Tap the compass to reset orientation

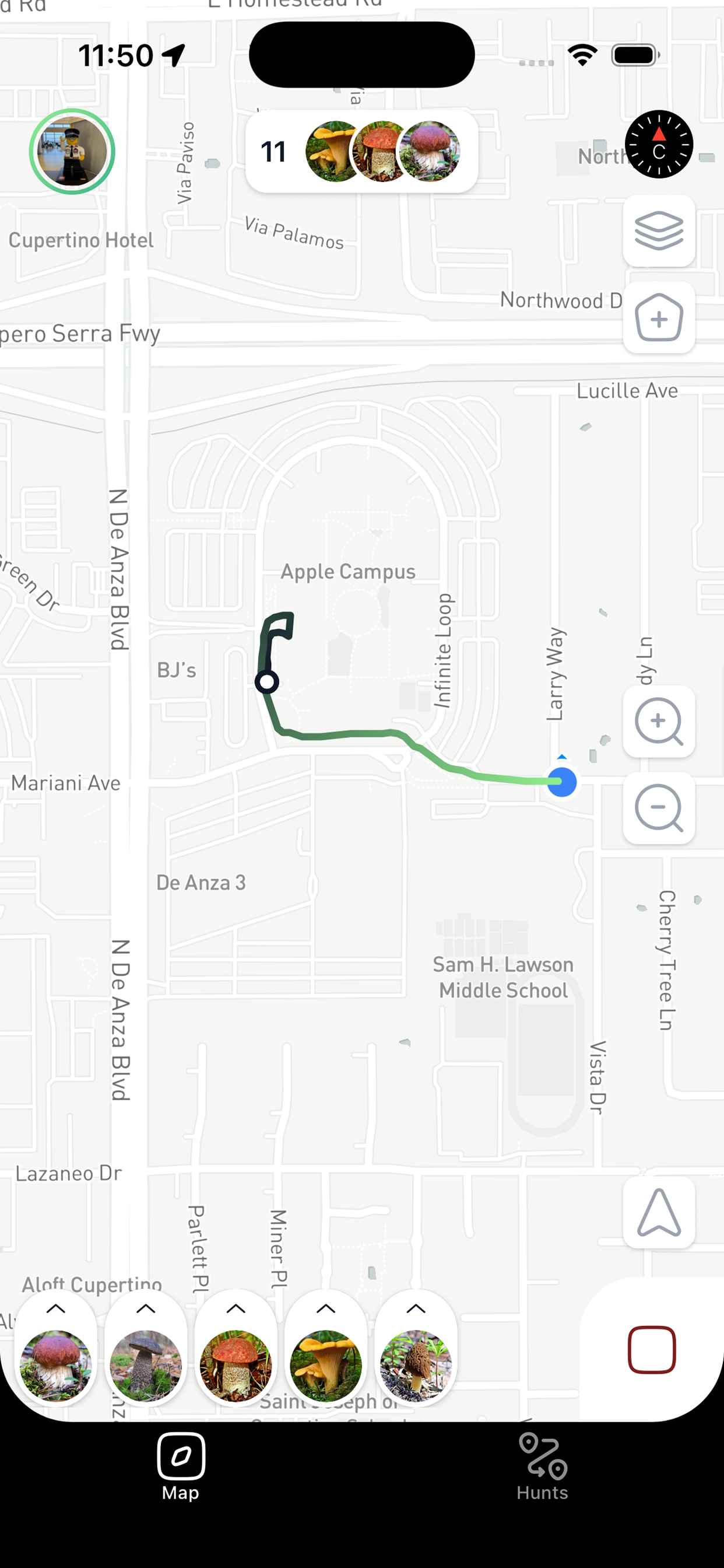point(658,144)
